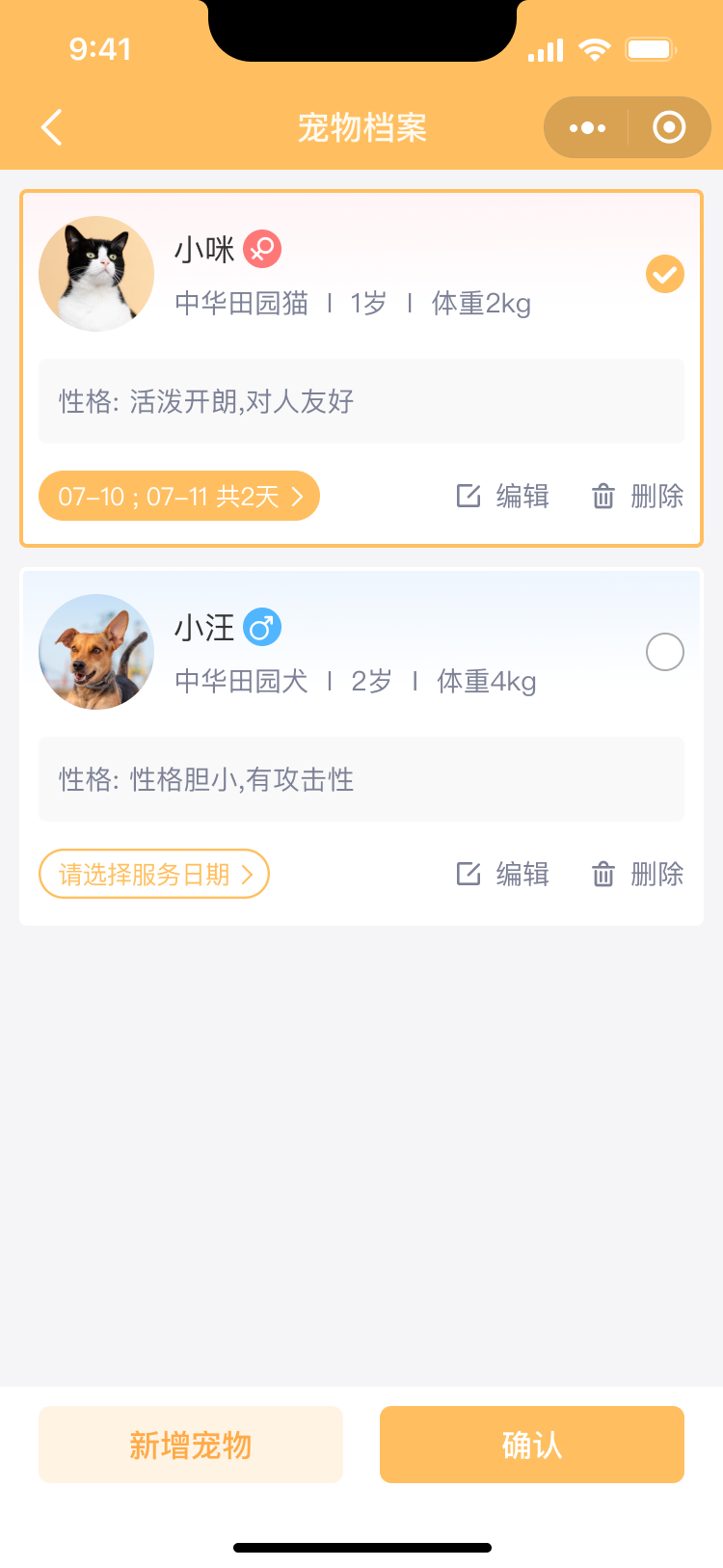Select the pet 小汪

(664, 653)
